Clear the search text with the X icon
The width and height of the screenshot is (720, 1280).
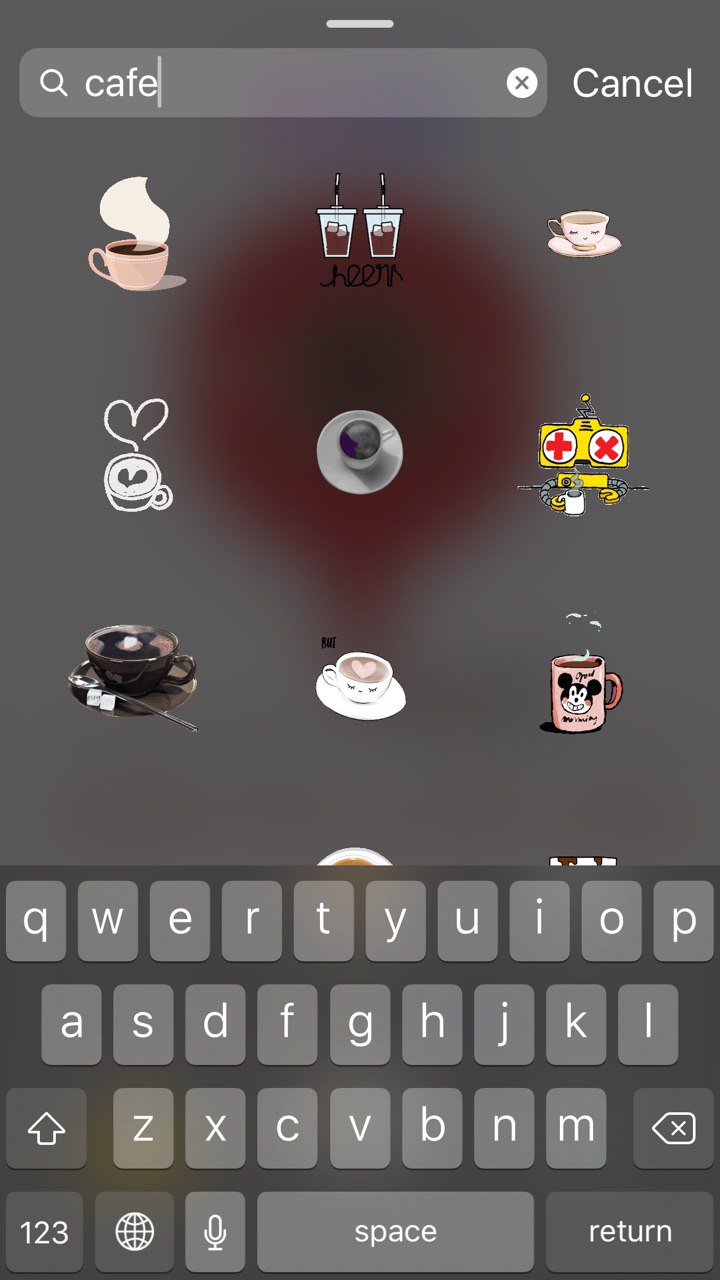521,83
